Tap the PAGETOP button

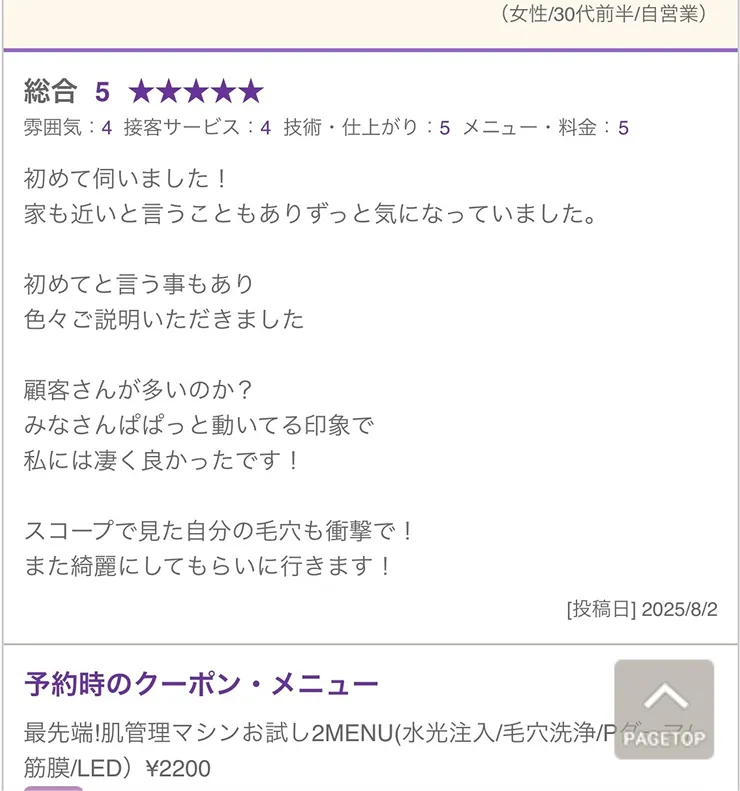tap(664, 709)
